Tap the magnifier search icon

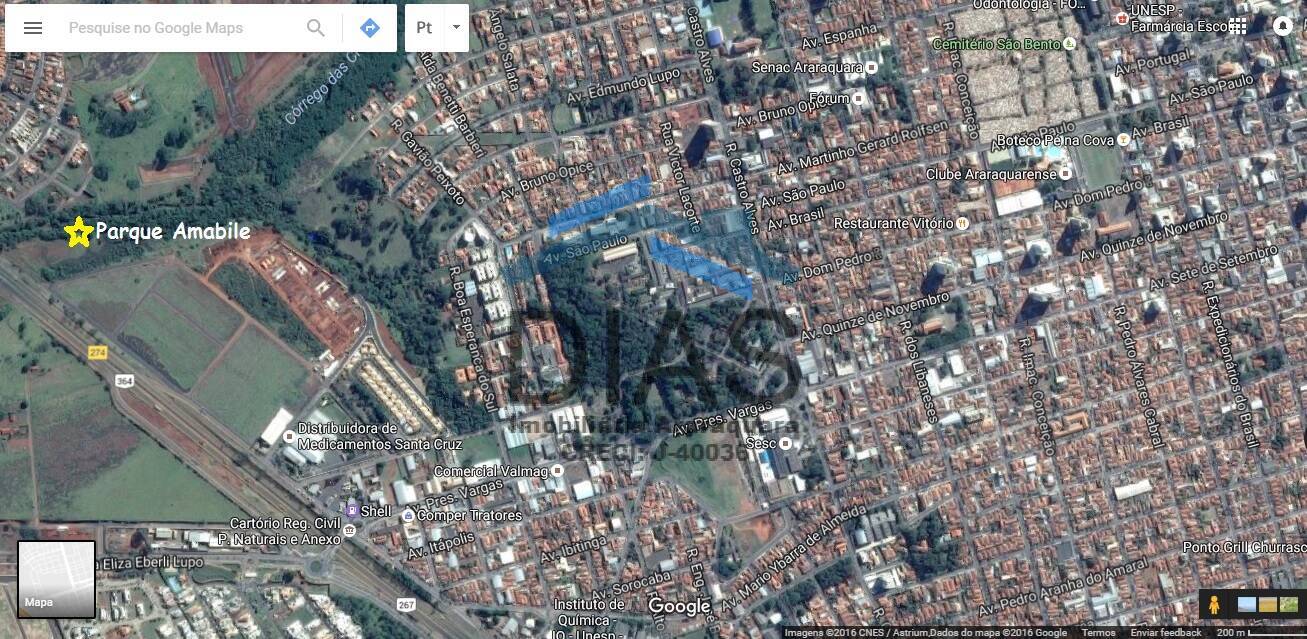pyautogui.click(x=316, y=28)
